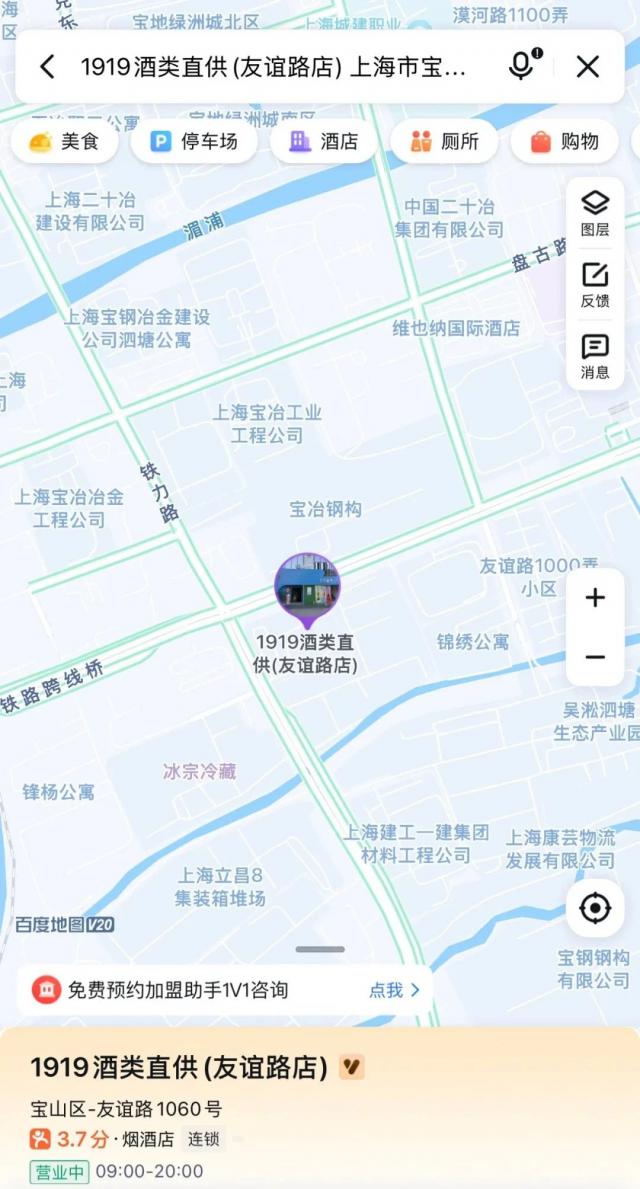Zoom out the map with minus button
Image resolution: width=640 pixels, height=1189 pixels.
point(595,657)
